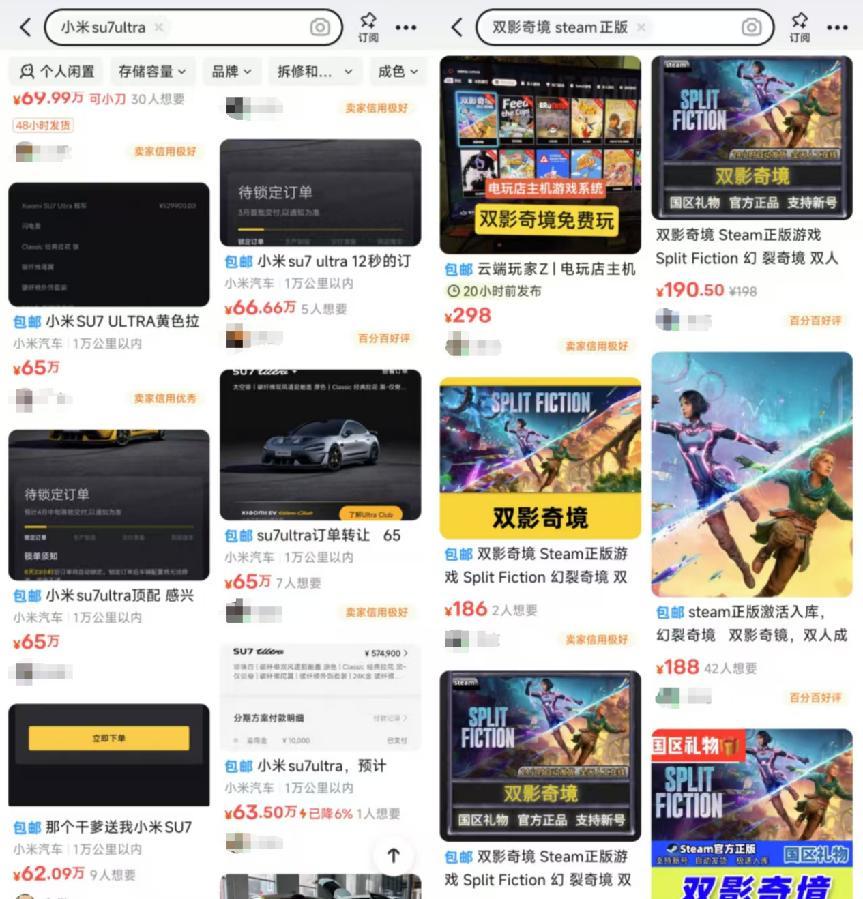
Task: Open listing 小米su7 ultra 12秒的订
Action: click(x=320, y=261)
